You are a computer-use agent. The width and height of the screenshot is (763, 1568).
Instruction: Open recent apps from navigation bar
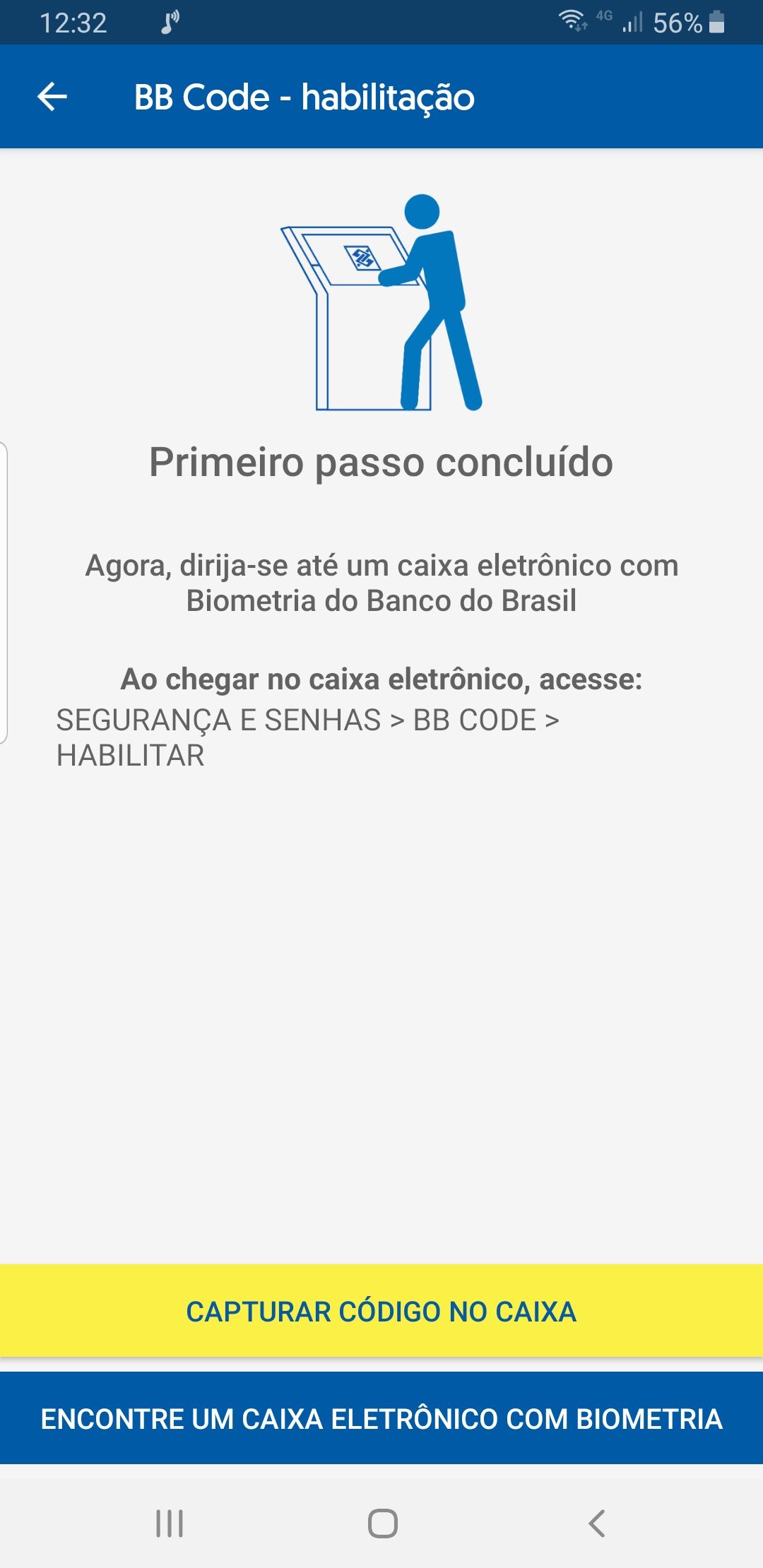point(170,1524)
